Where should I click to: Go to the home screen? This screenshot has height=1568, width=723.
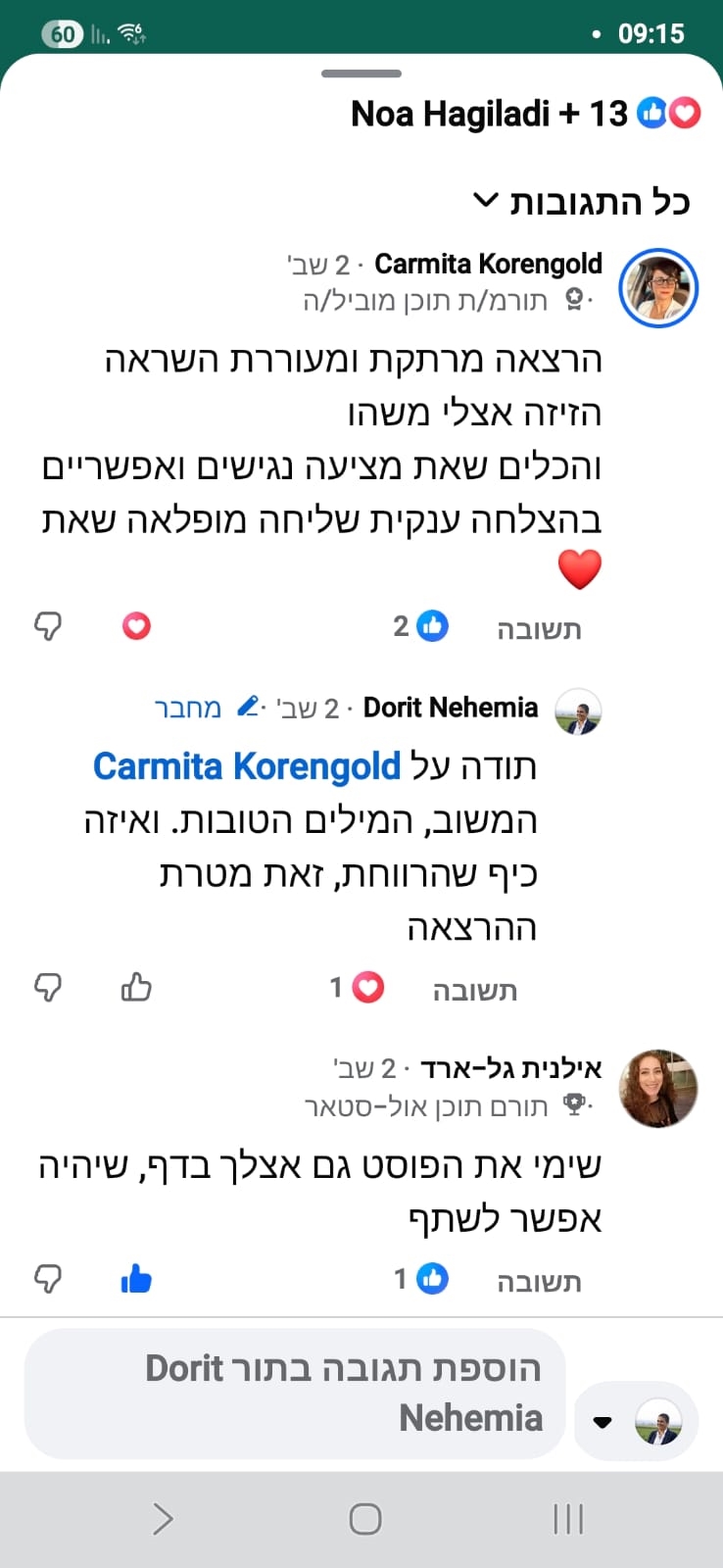(364, 1519)
